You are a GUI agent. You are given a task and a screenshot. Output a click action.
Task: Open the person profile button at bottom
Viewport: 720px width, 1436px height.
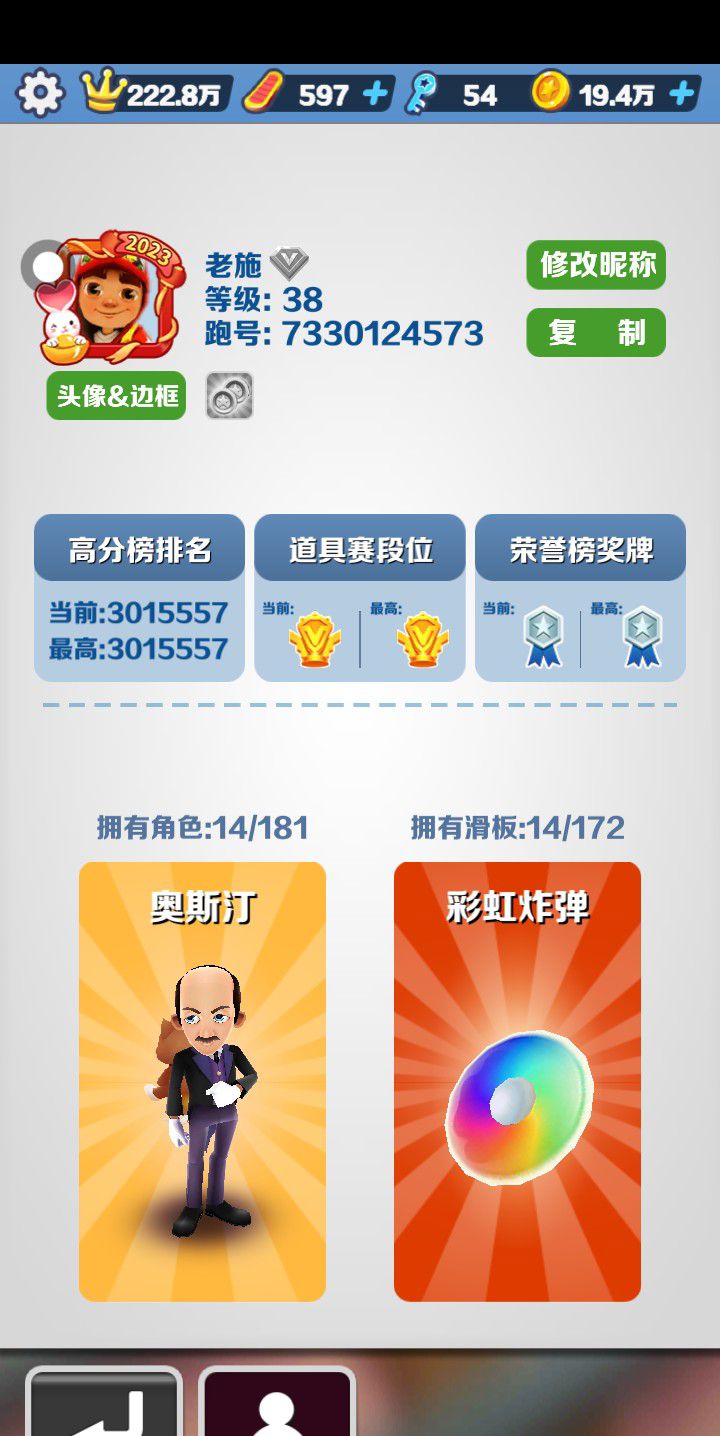[277, 1401]
